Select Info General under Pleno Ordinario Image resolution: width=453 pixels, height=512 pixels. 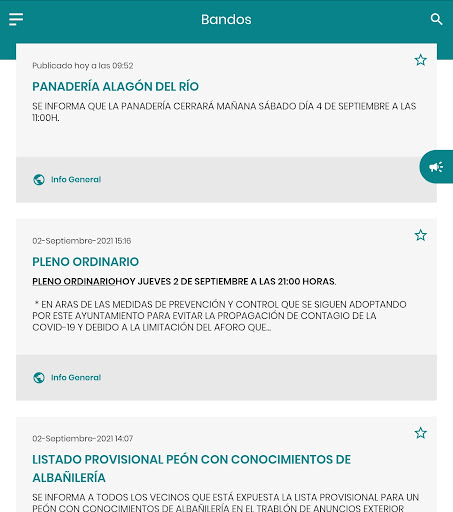click(x=67, y=378)
